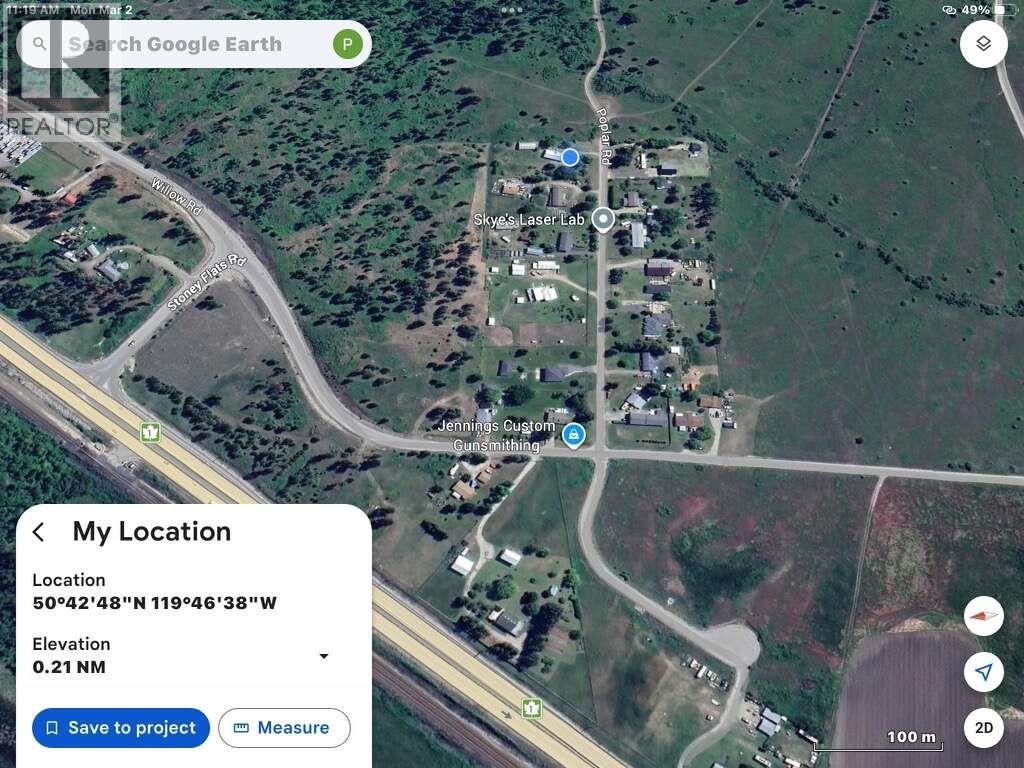Open the map layers button

click(983, 44)
